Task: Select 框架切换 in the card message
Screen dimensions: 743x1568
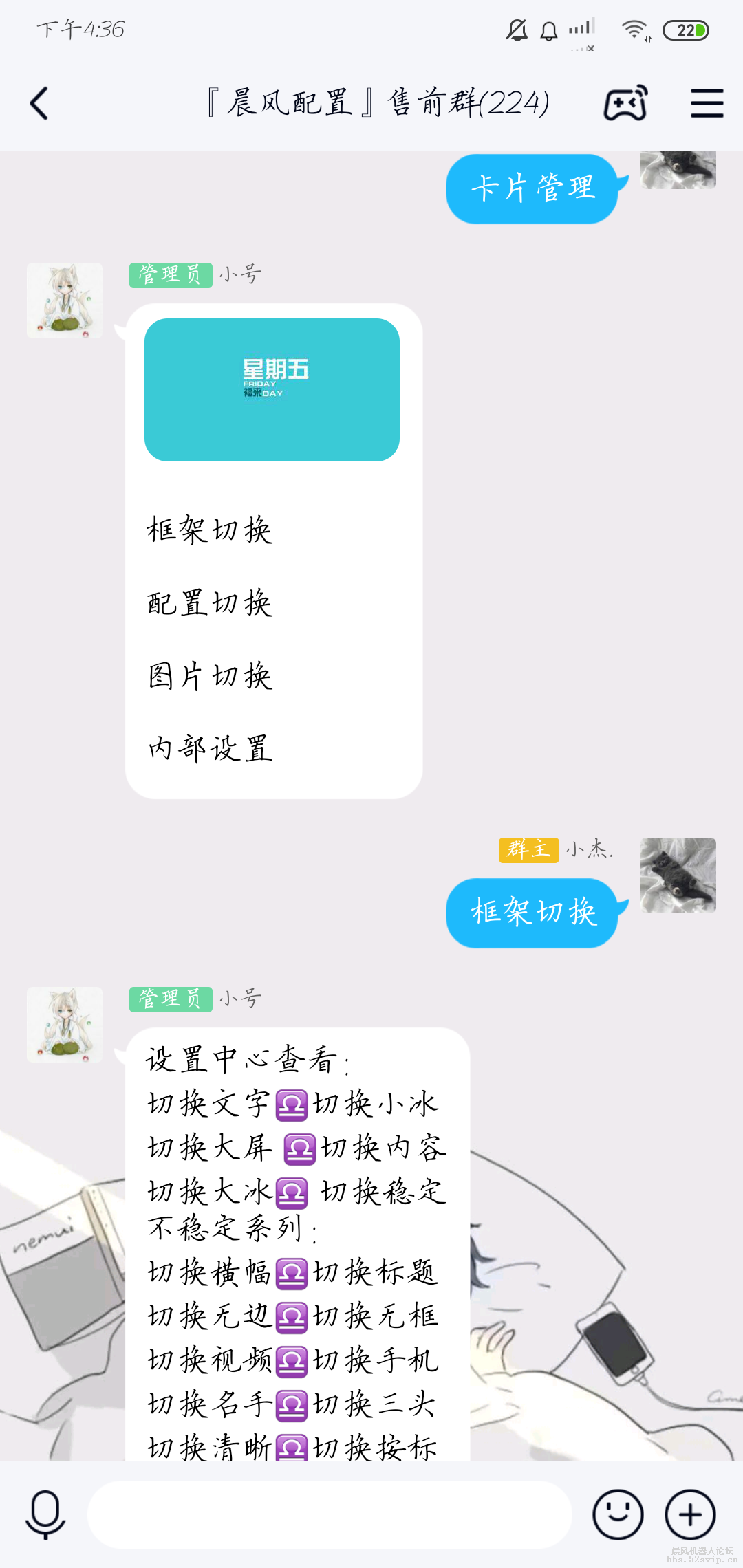Action: pos(208,530)
